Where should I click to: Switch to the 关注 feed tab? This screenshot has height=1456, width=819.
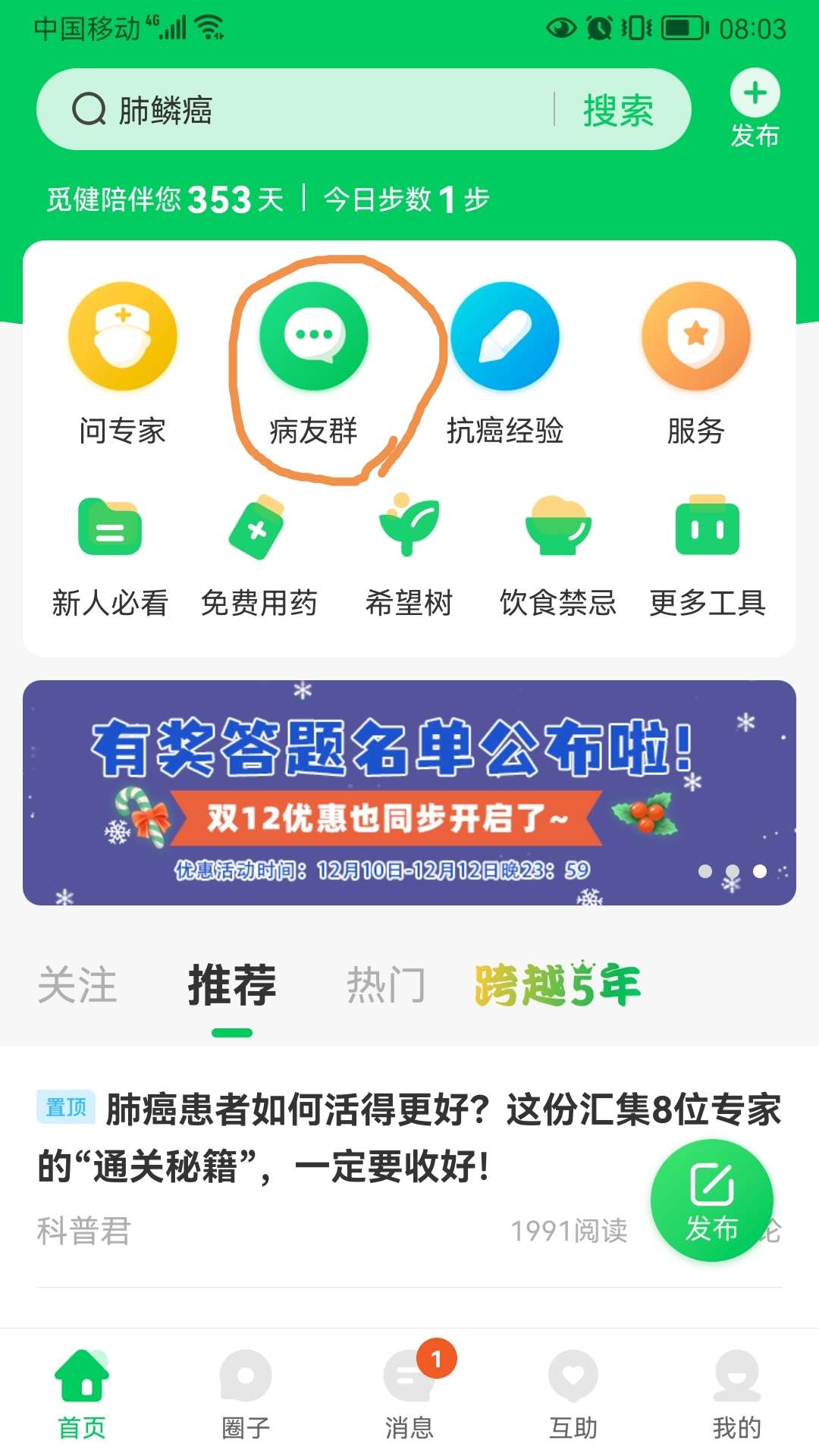pos(77,985)
